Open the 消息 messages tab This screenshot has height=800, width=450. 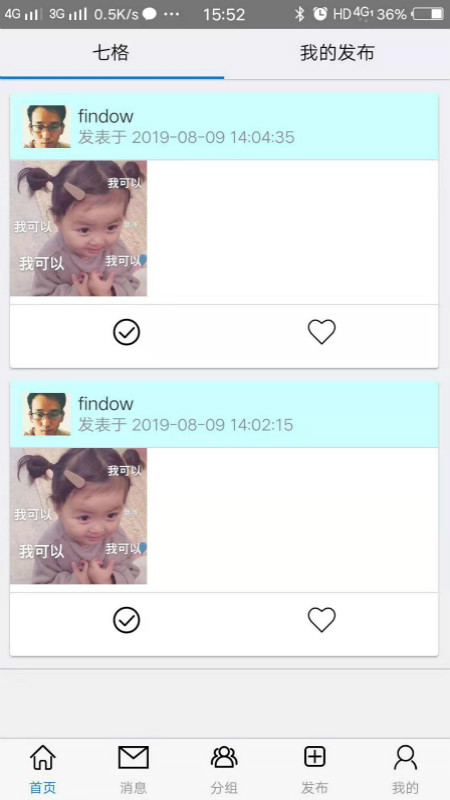coord(134,769)
